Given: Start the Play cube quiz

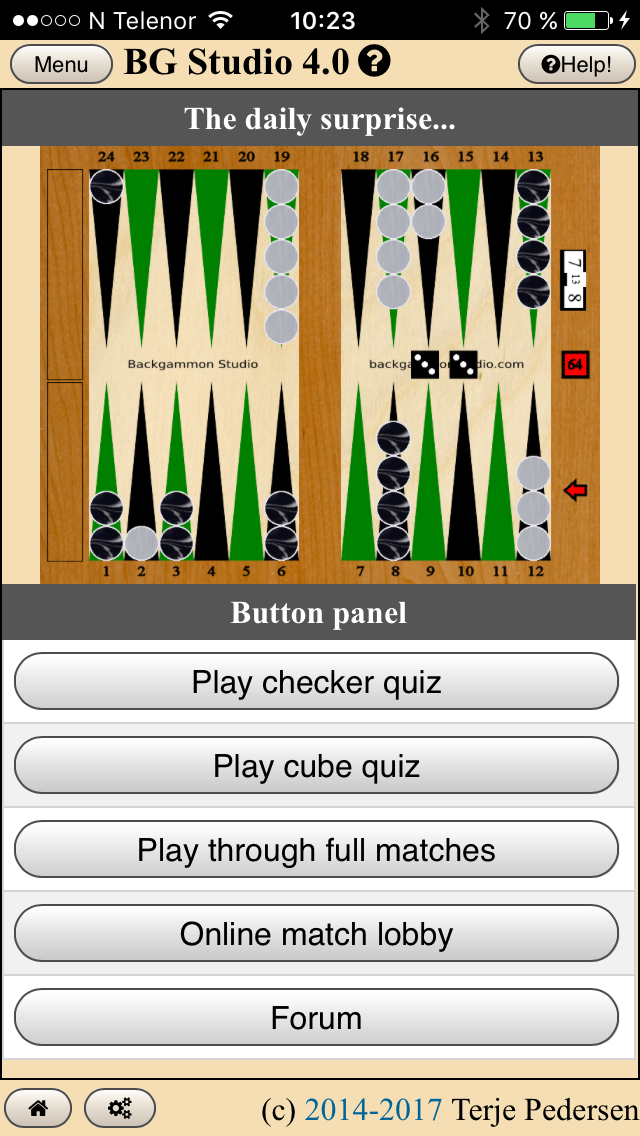Looking at the screenshot, I should (316, 767).
